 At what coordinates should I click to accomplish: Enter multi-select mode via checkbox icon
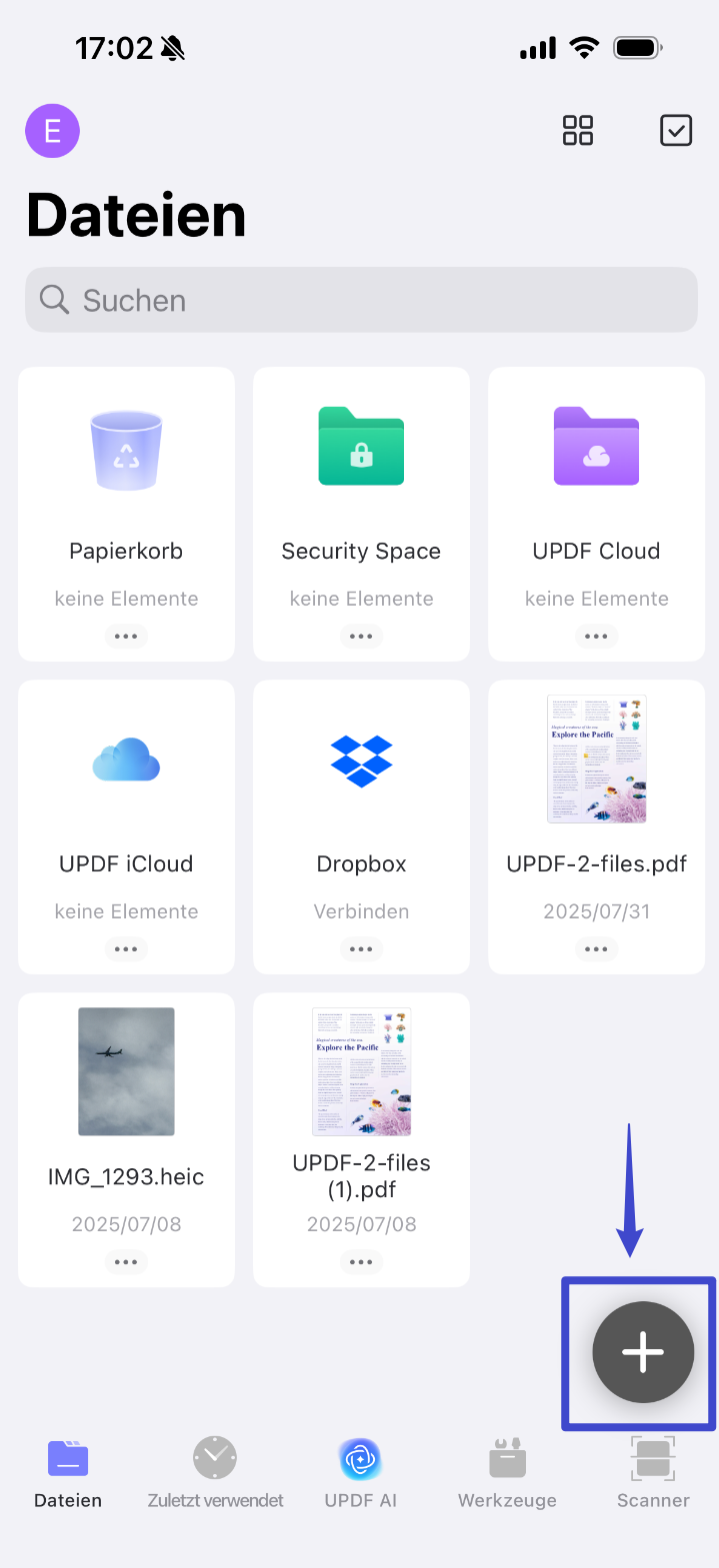click(676, 131)
